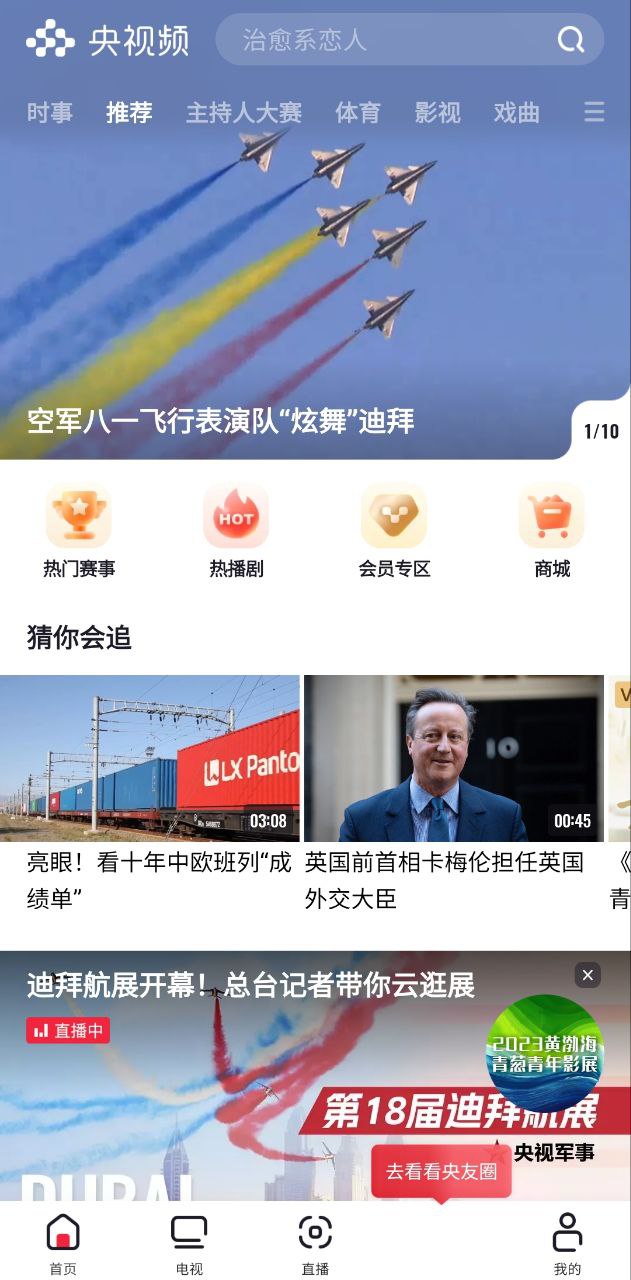The image size is (631, 1280).
Task: Enter the 会员专区 section
Action: [x=394, y=531]
